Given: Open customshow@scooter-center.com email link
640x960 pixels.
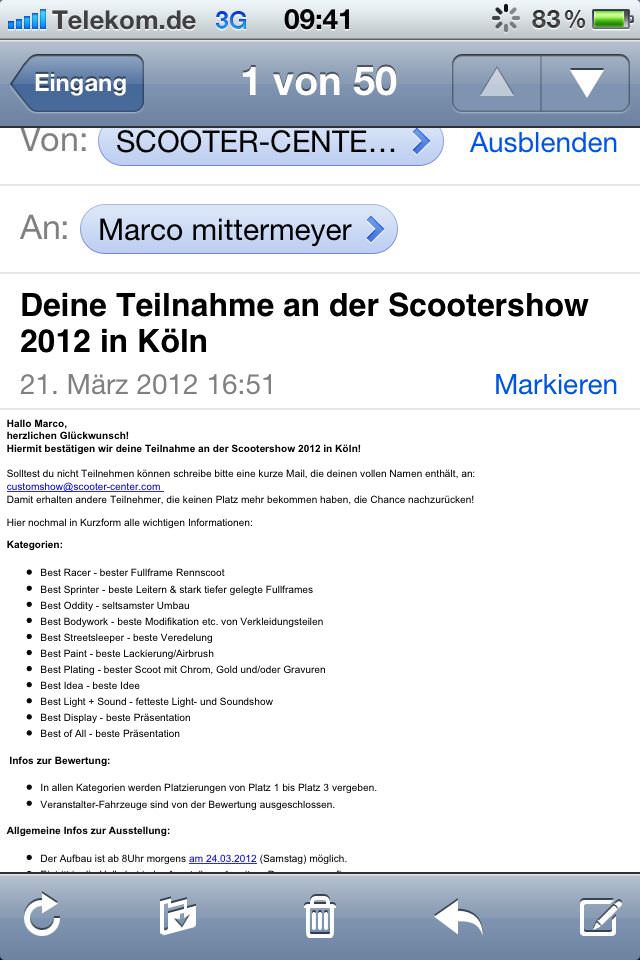Looking at the screenshot, I should 84,486.
